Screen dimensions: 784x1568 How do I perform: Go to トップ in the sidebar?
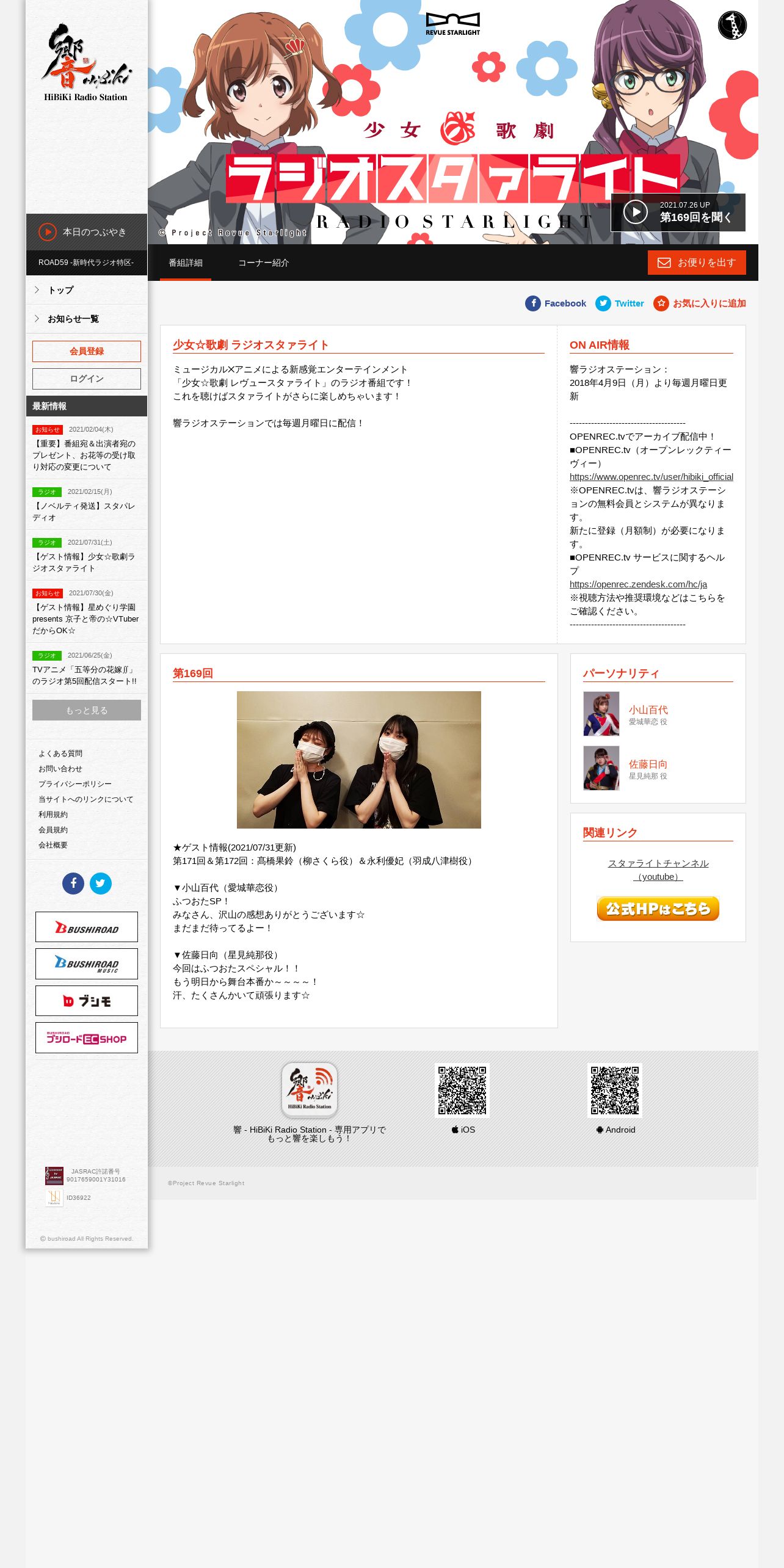coord(87,290)
